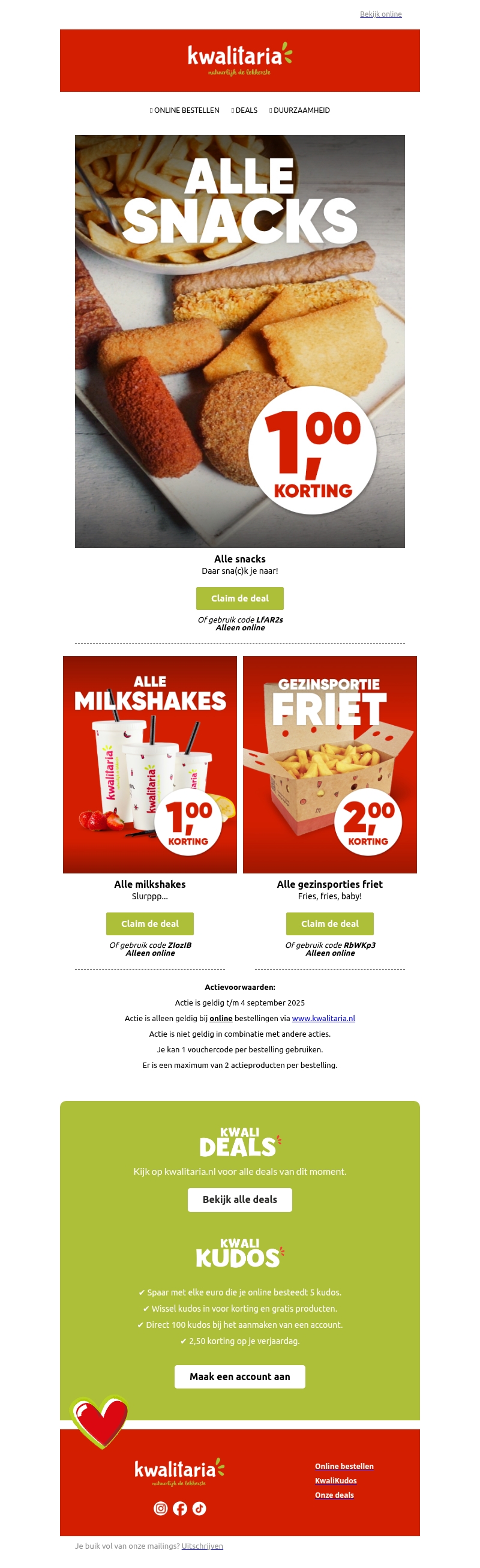
Task: Open the Duurzaamheid menu link
Action: (x=300, y=110)
